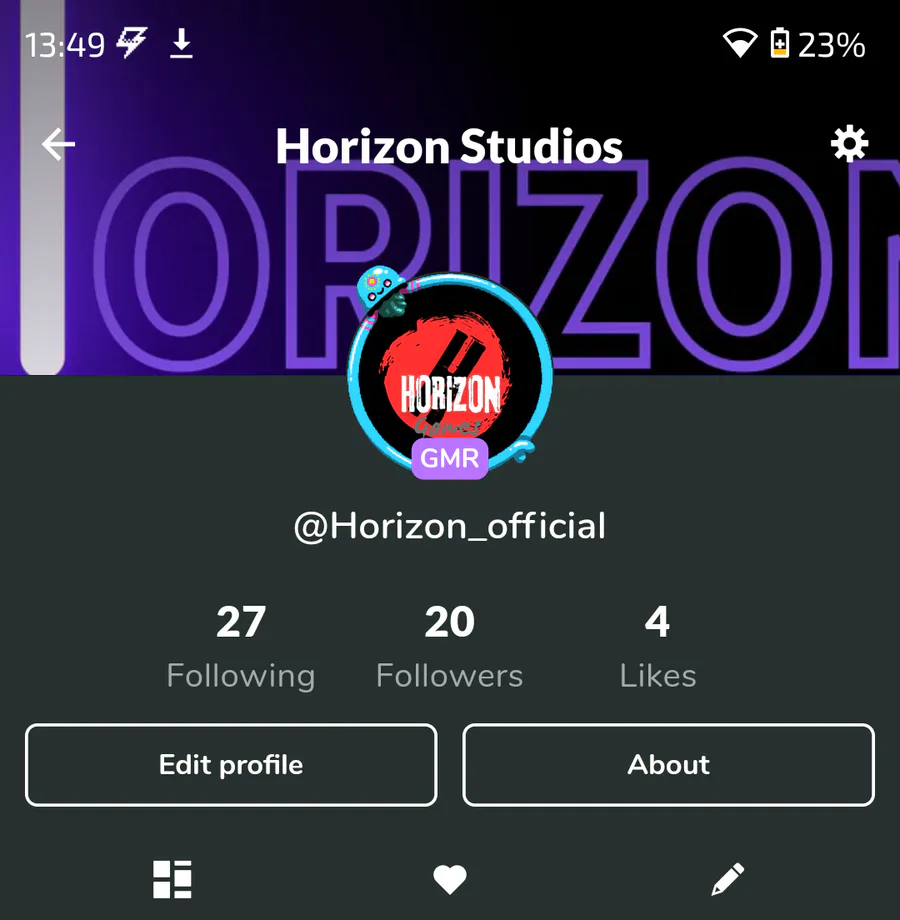Viewport: 900px width, 920px height.
Task: Switch to the liked heart tab
Action: click(450, 880)
